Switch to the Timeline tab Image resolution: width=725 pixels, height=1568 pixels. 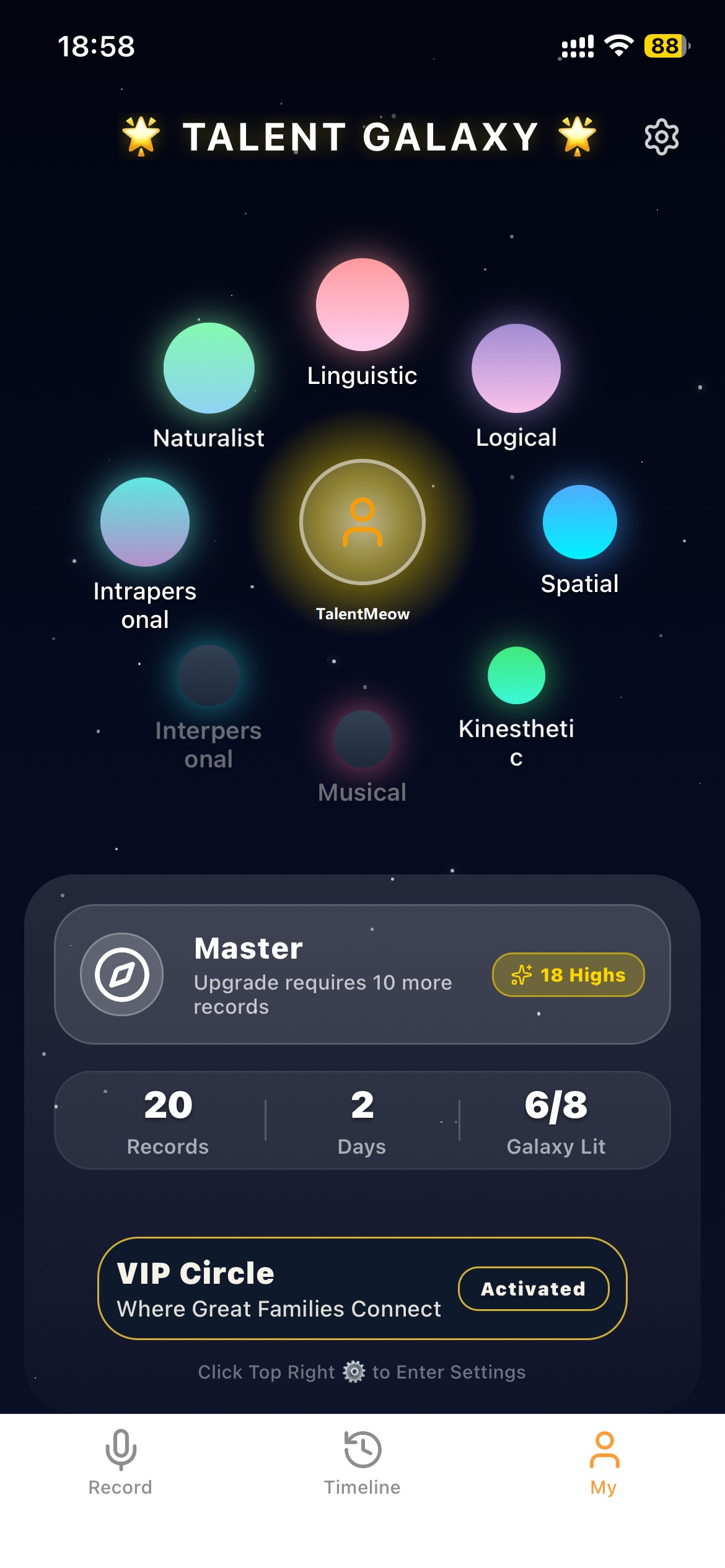[362, 1462]
